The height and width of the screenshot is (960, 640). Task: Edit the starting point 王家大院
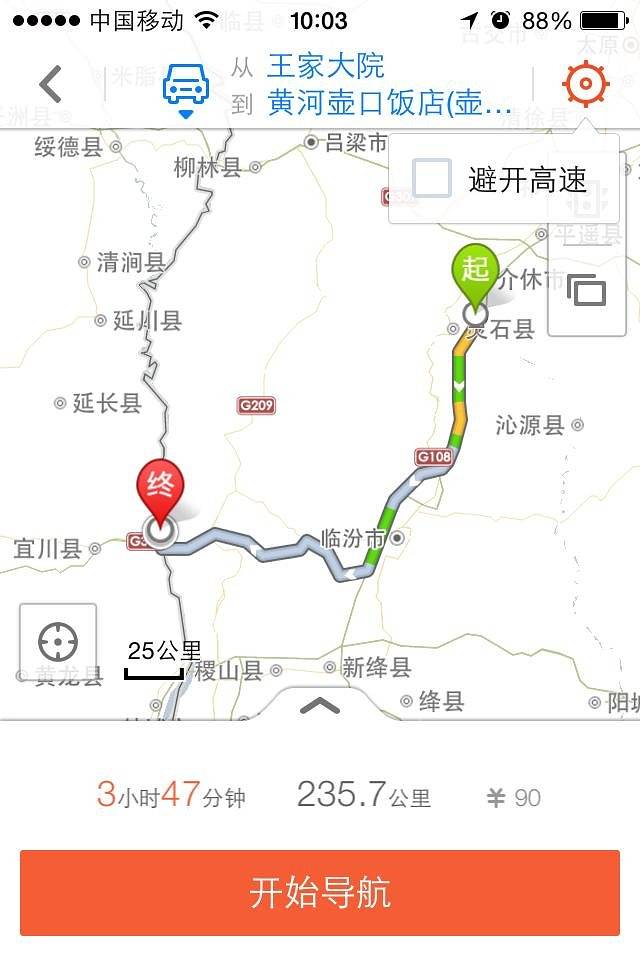click(x=325, y=67)
